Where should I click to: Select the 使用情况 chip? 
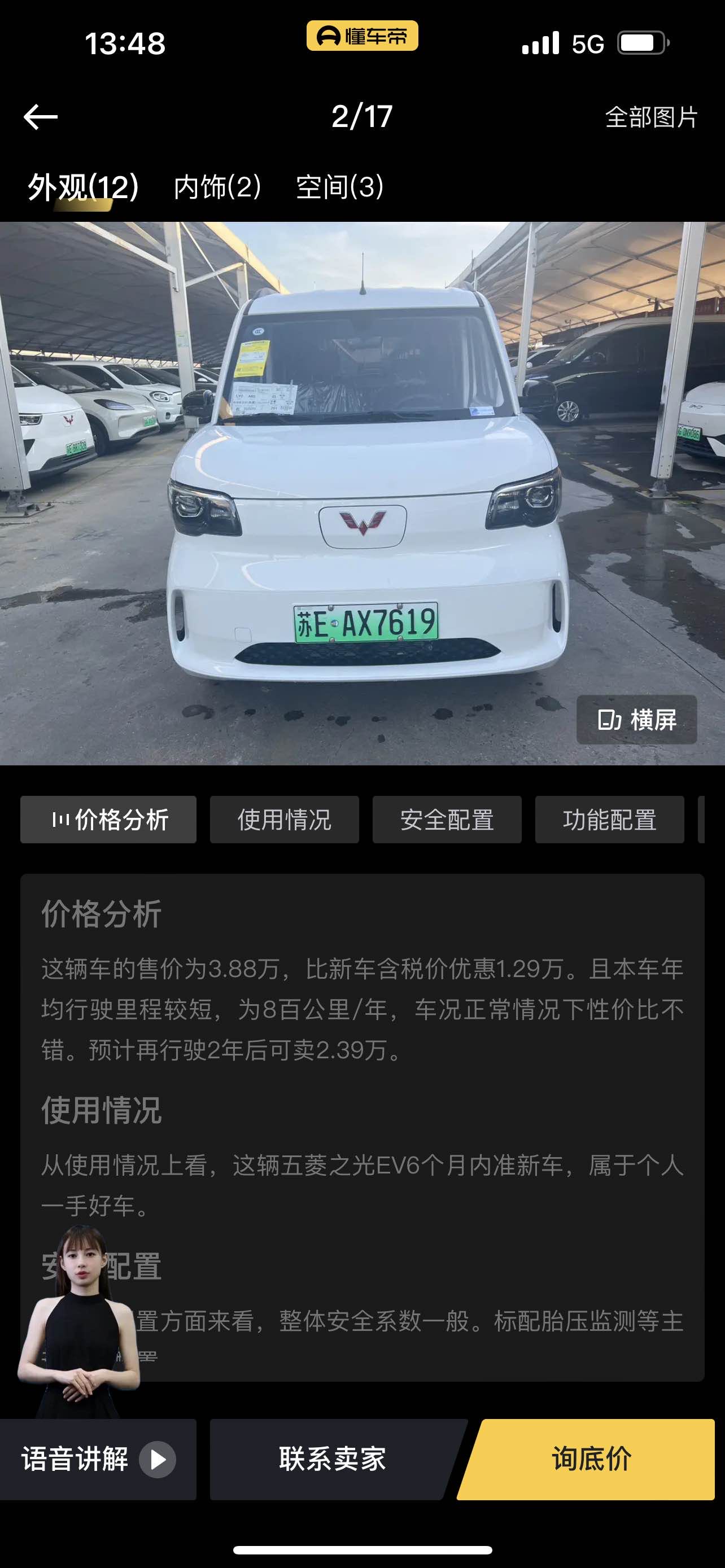click(284, 820)
